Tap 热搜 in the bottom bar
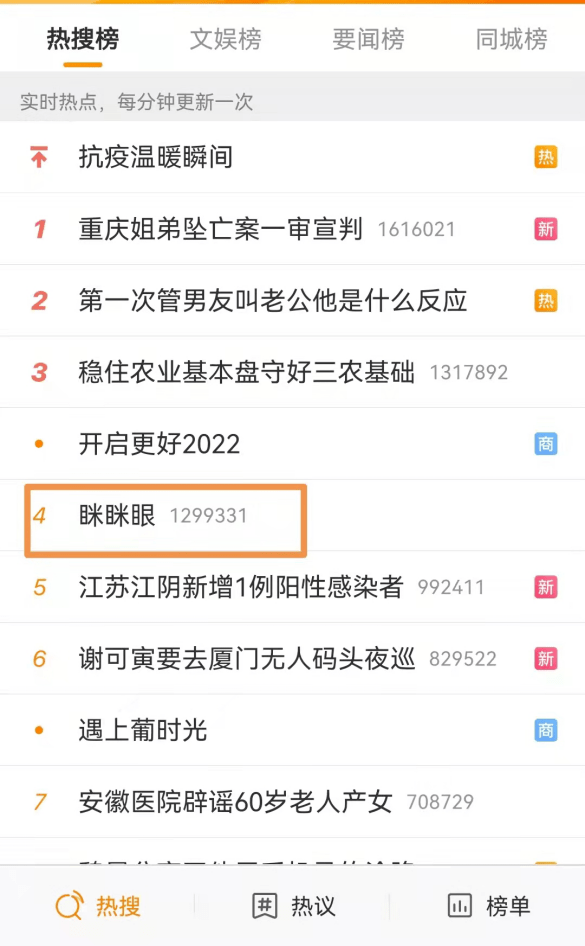The height and width of the screenshot is (946, 585). point(98,906)
